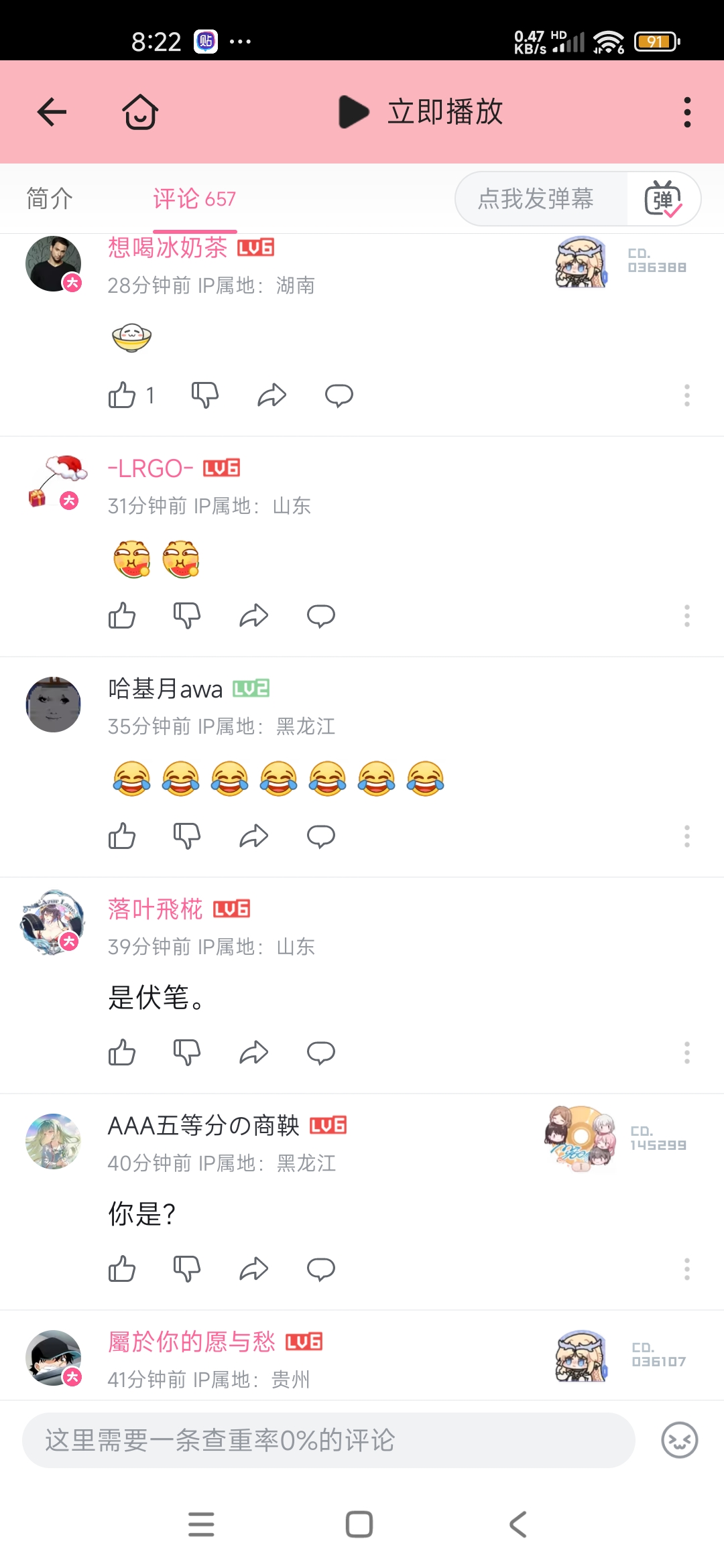Reply to 你是? comment
Screen dimensions: 724x1568
click(321, 1268)
